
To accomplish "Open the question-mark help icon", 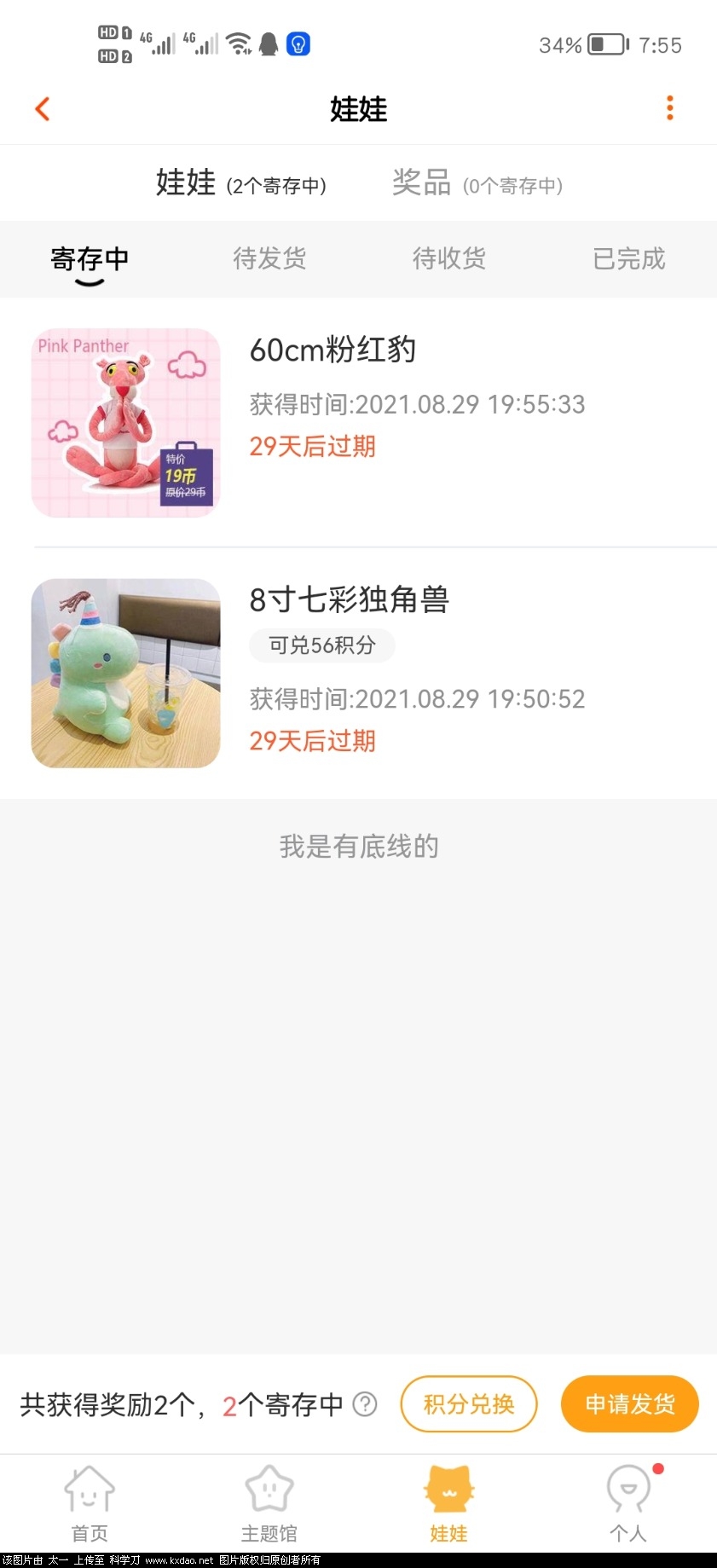I will 365,1404.
